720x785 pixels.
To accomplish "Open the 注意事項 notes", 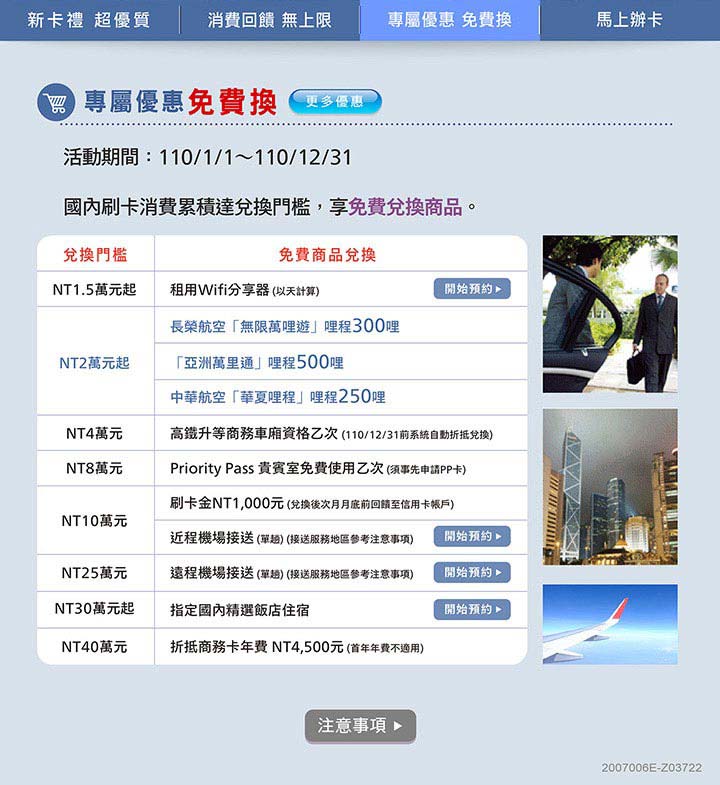I will point(360,726).
